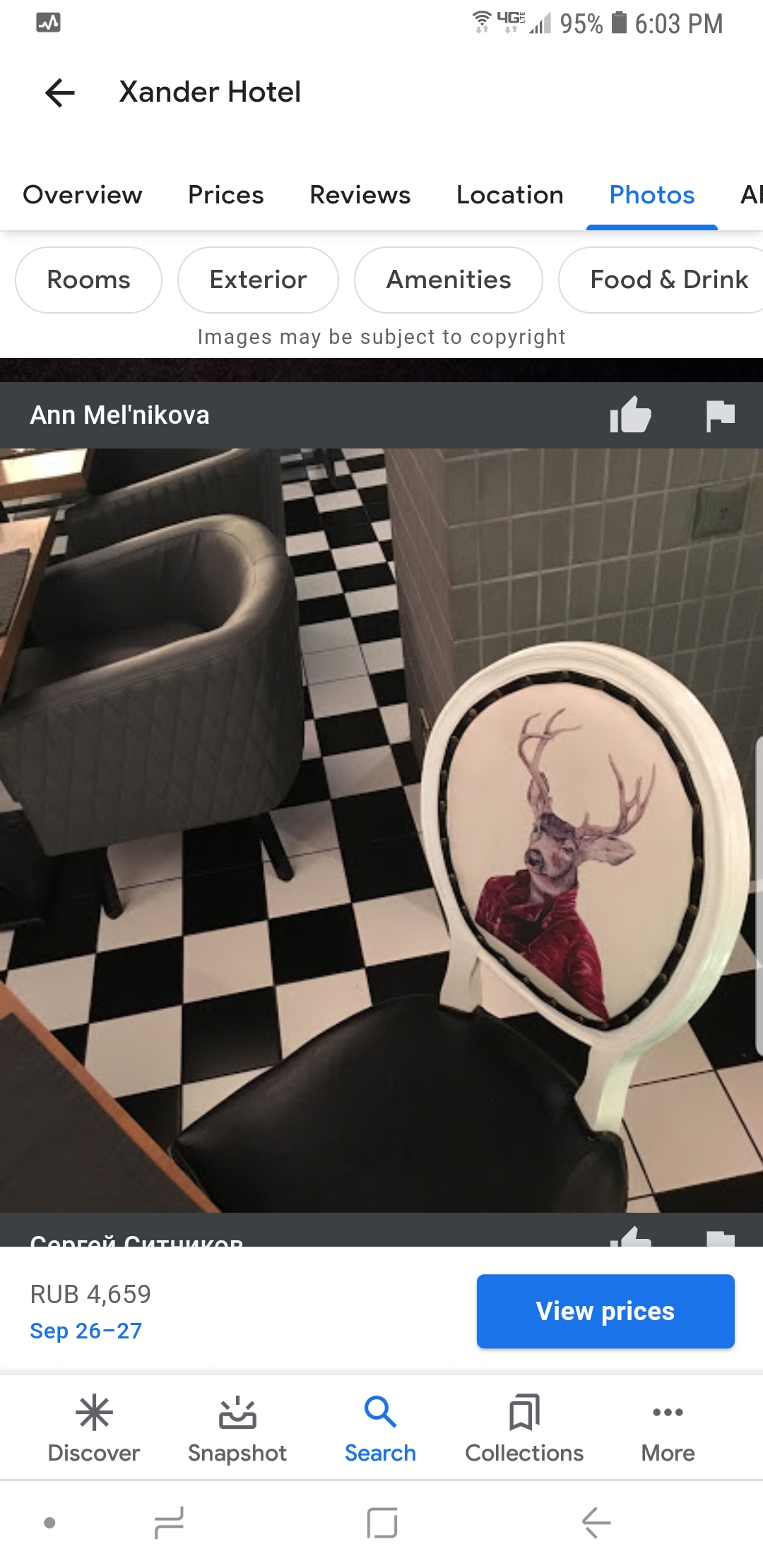Select the Photos tab
The width and height of the screenshot is (763, 1568).
click(x=652, y=195)
